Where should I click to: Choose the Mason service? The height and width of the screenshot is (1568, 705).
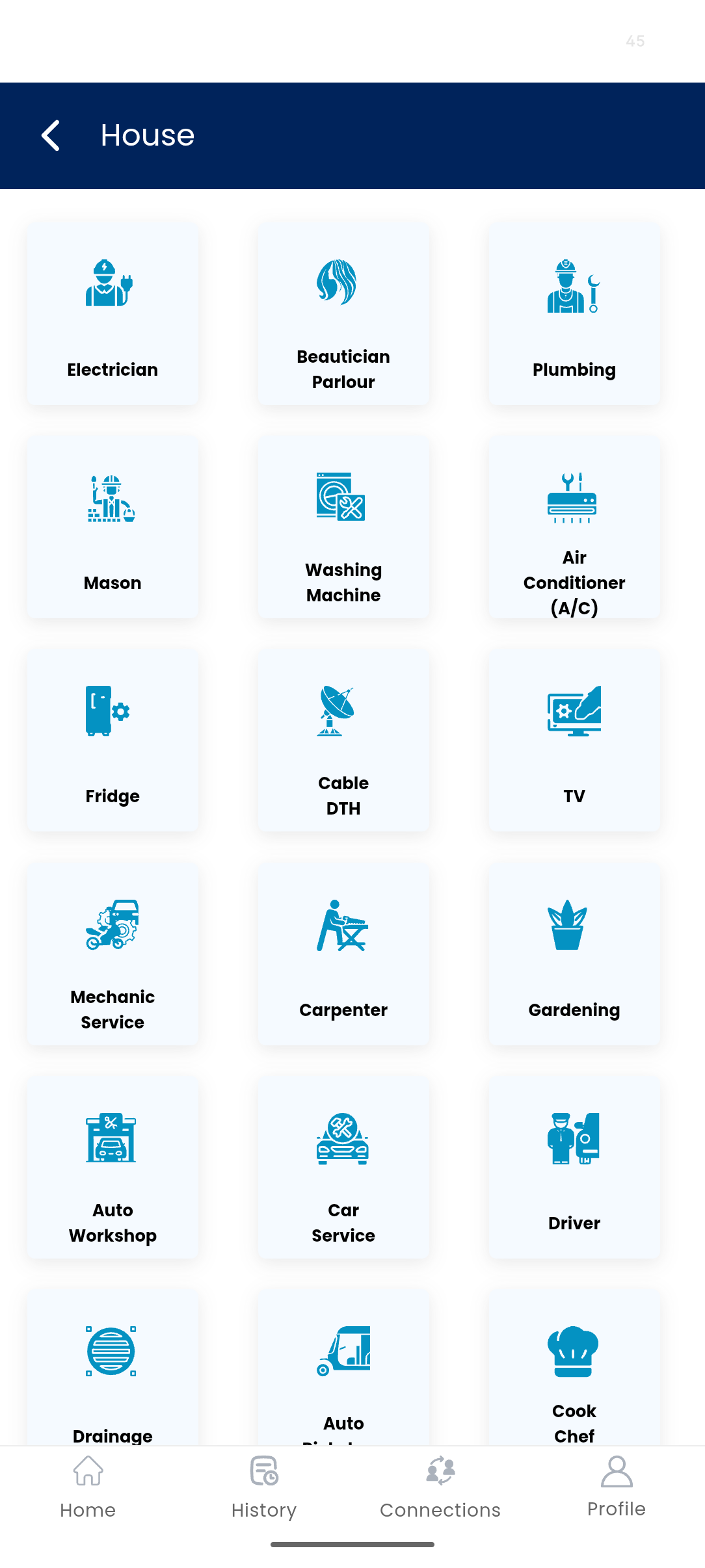(113, 527)
